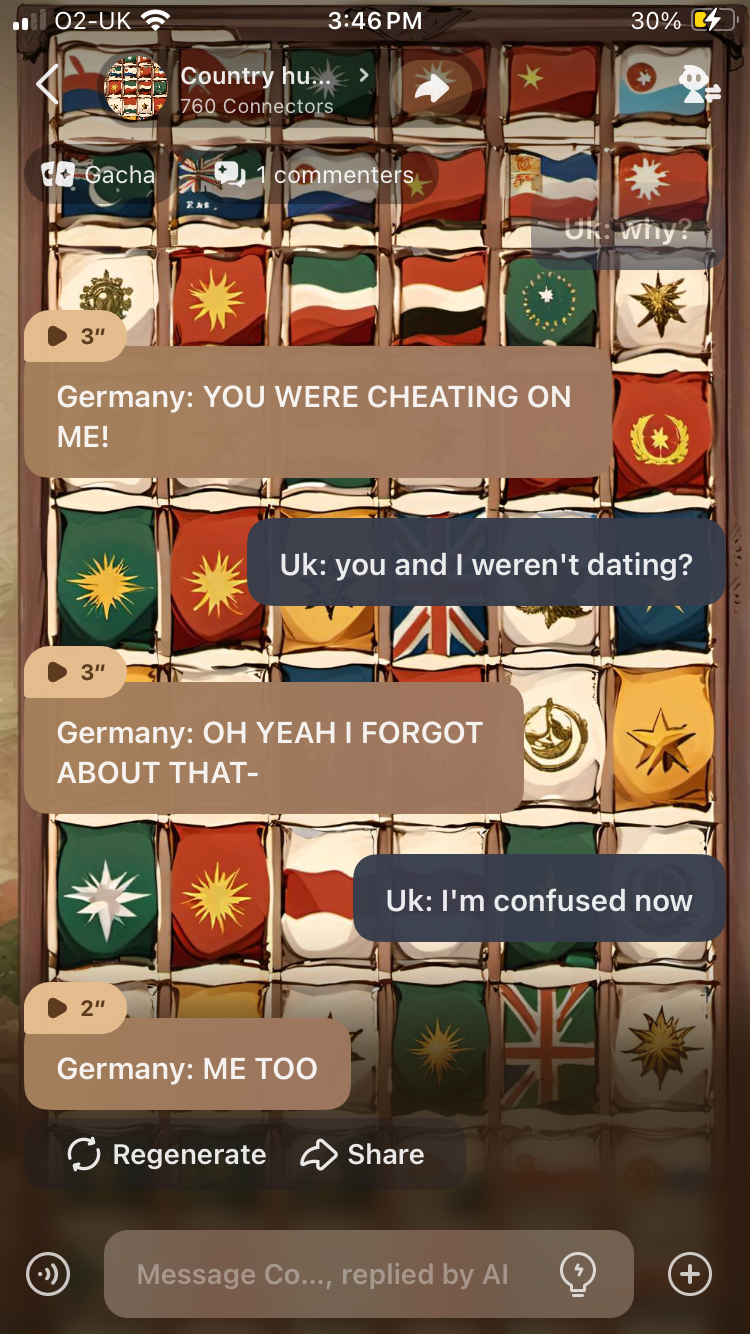This screenshot has height=1334, width=750.
Task: Play the voice clip for OH YEAH I FORGOT message
Action: (x=75, y=672)
